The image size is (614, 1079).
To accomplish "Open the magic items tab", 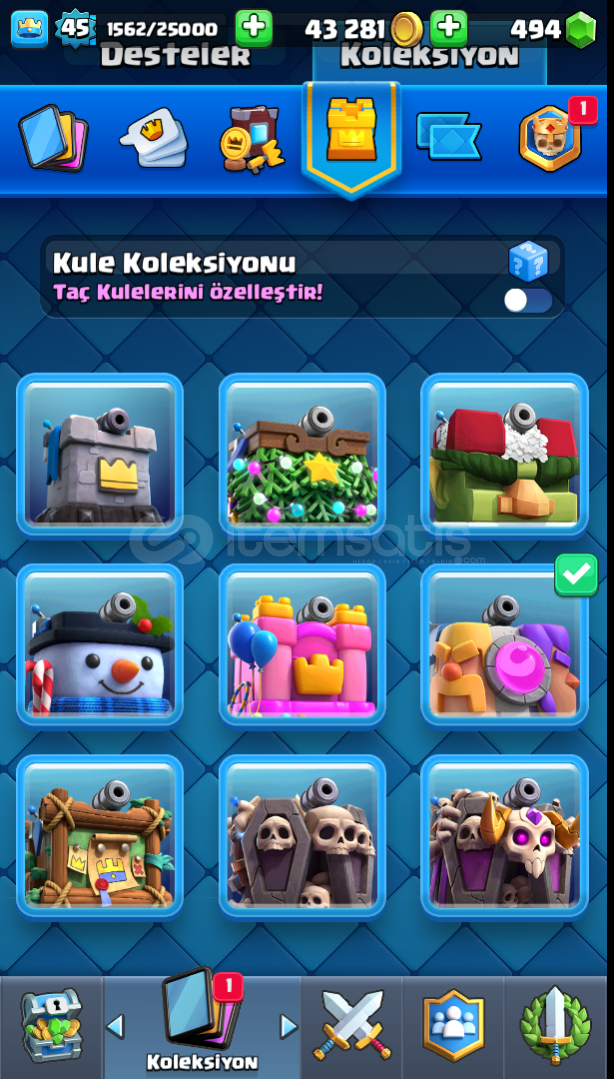I will [253, 138].
